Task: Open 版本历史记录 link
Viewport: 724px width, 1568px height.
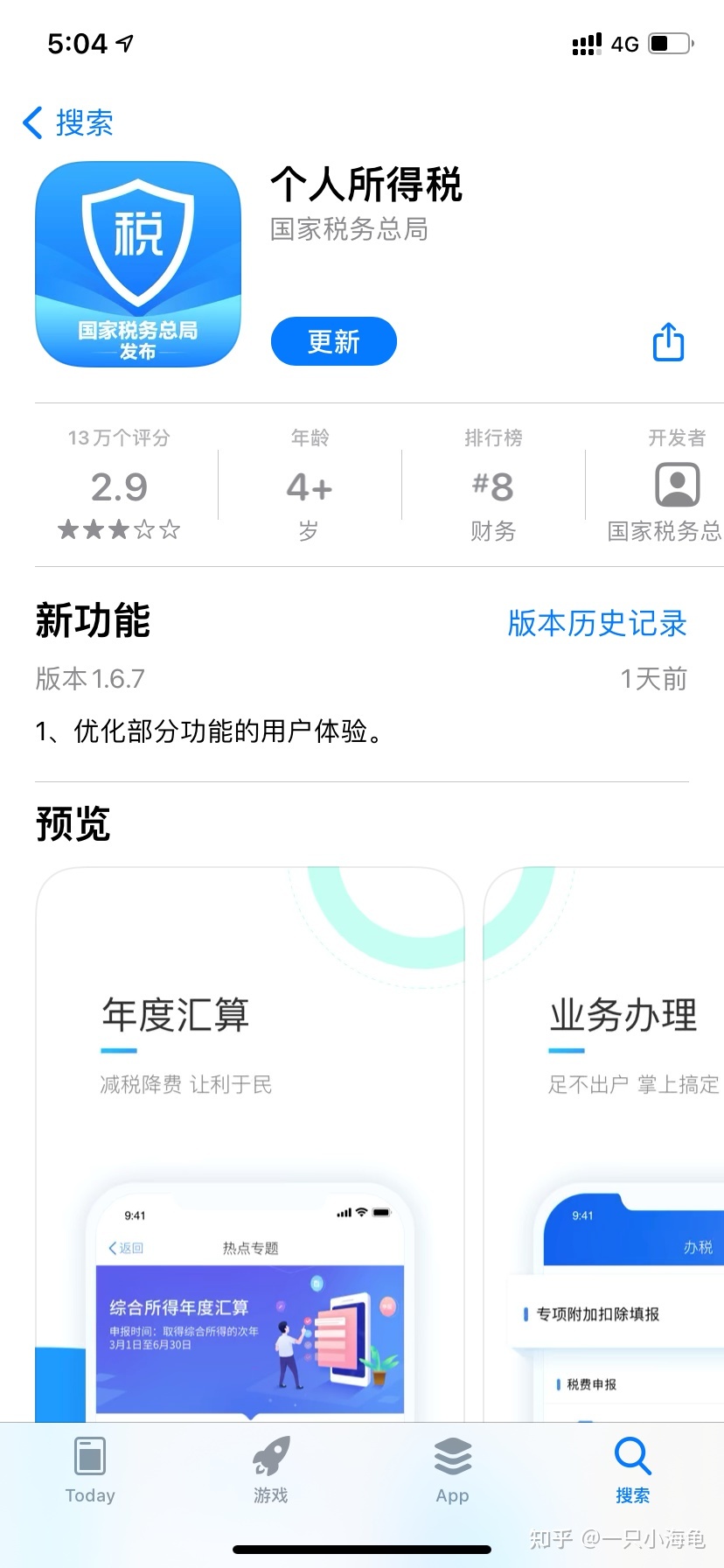Action: (596, 623)
